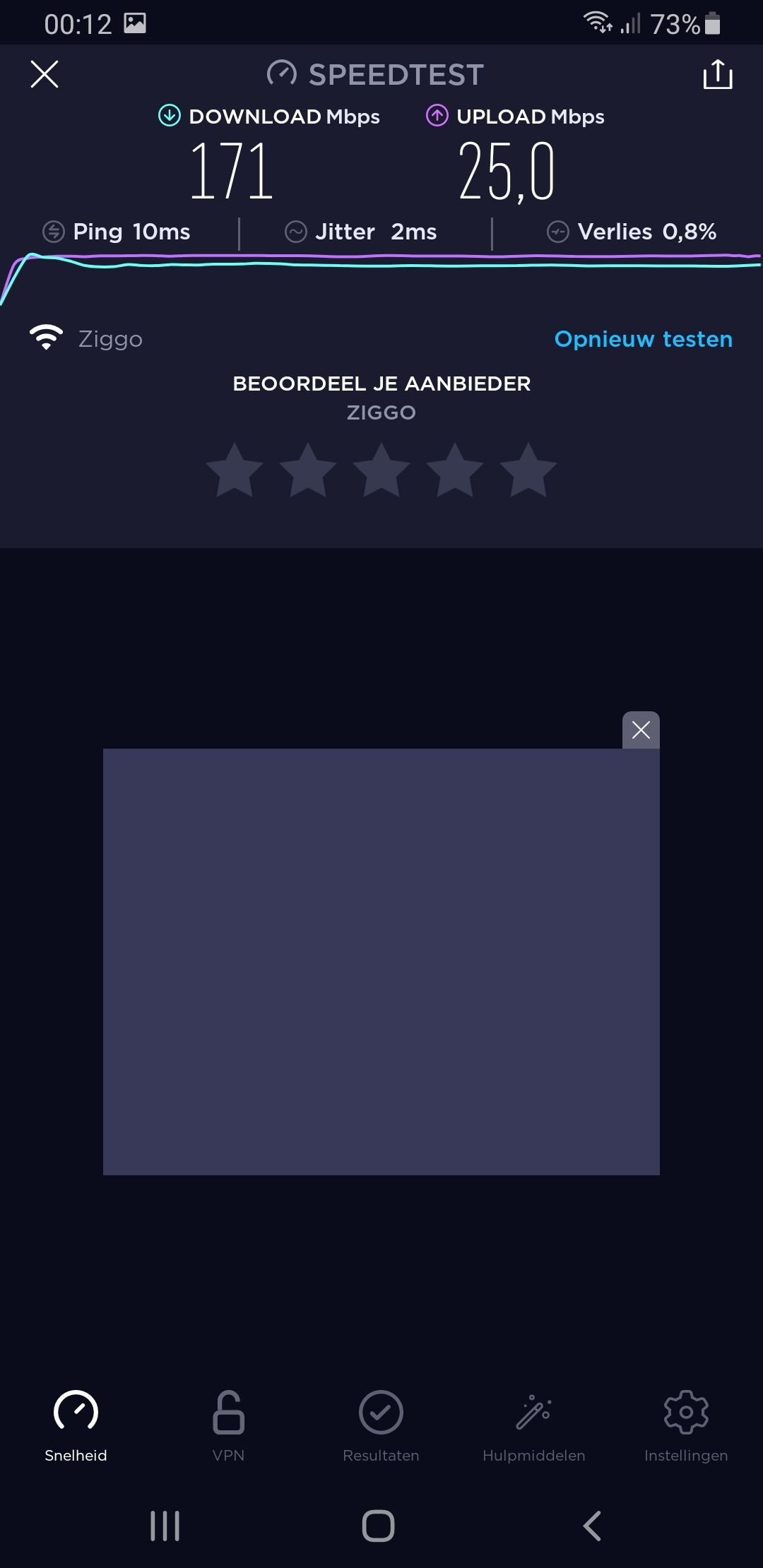Give Ziggo five stars

[528, 470]
